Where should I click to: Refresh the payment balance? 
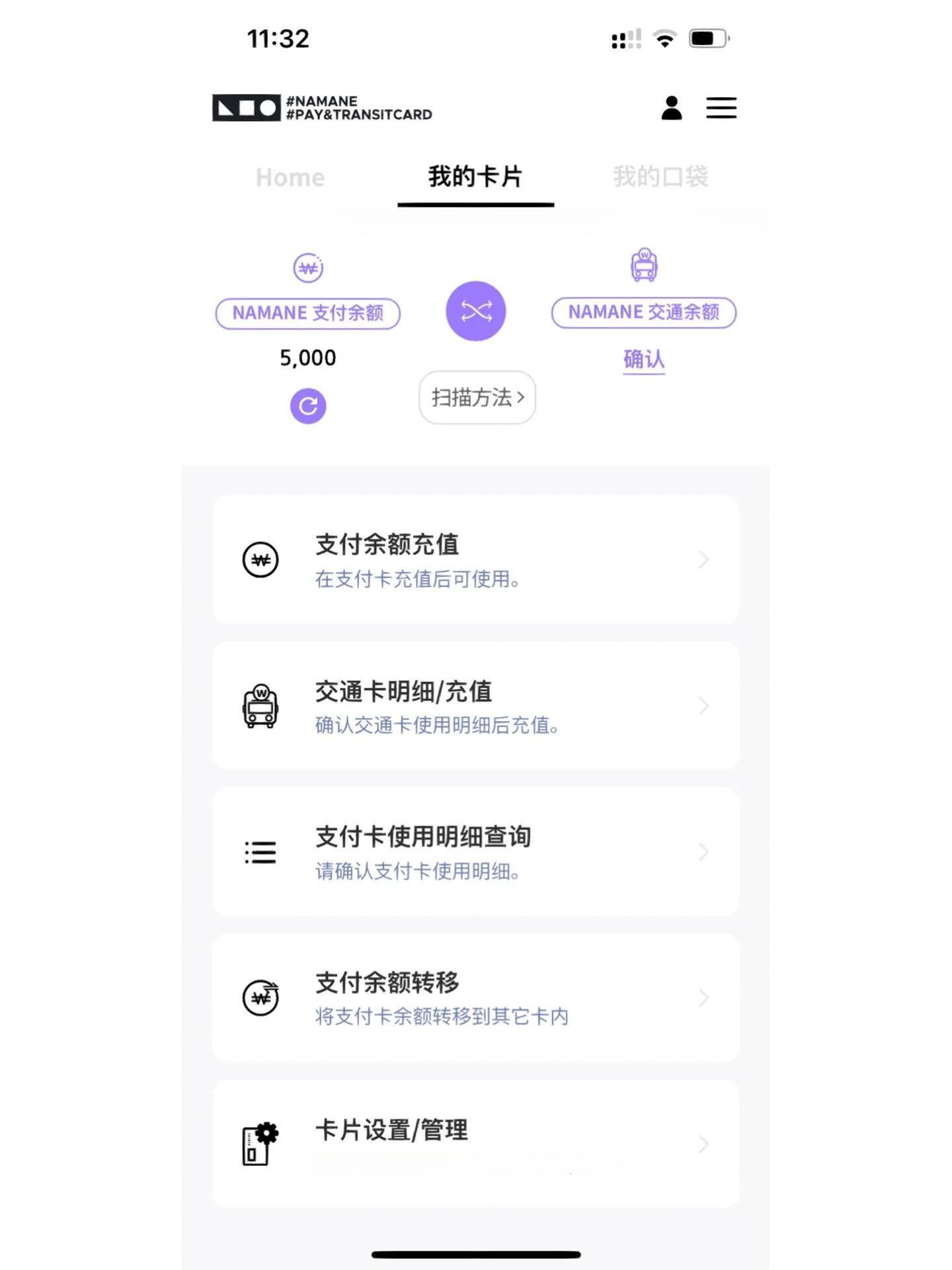point(308,405)
